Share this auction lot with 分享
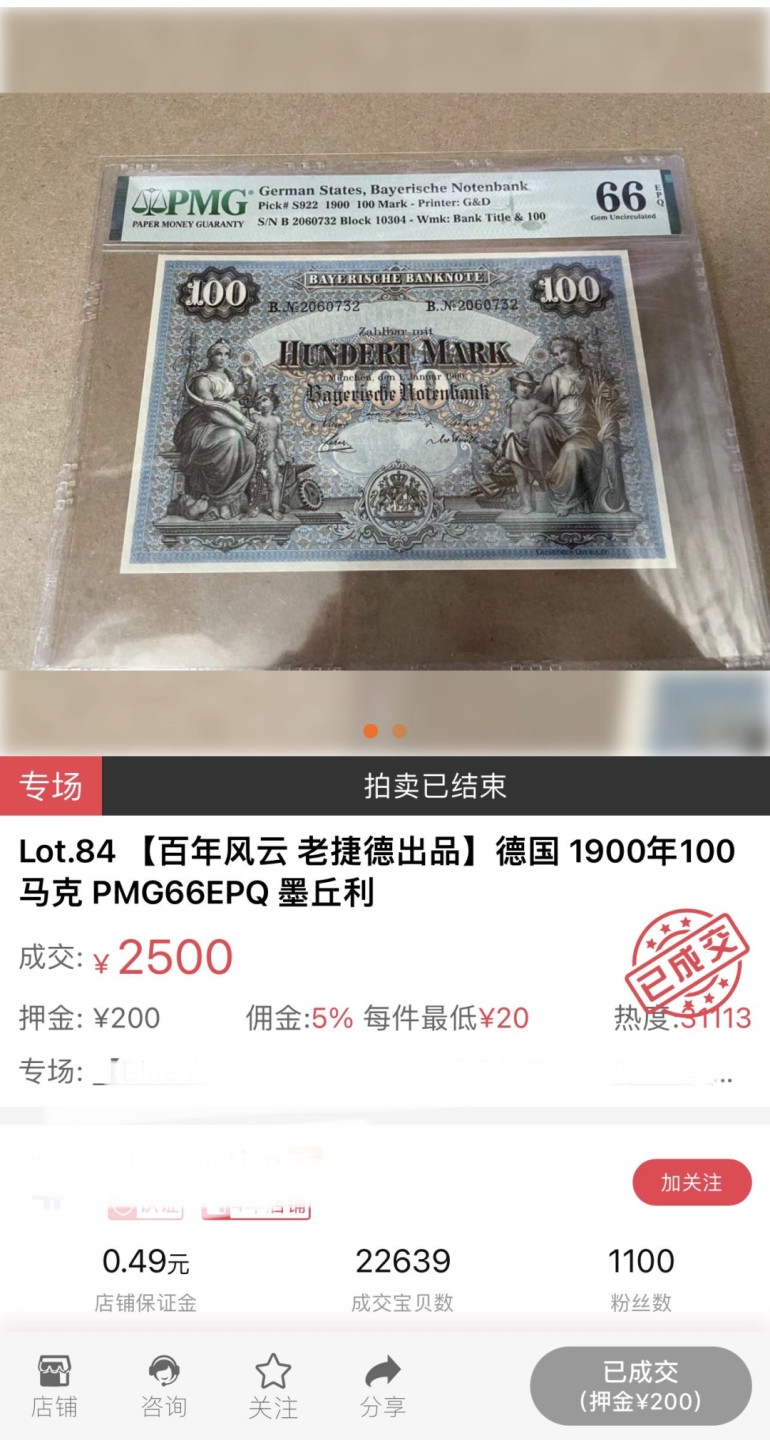 tap(382, 1386)
